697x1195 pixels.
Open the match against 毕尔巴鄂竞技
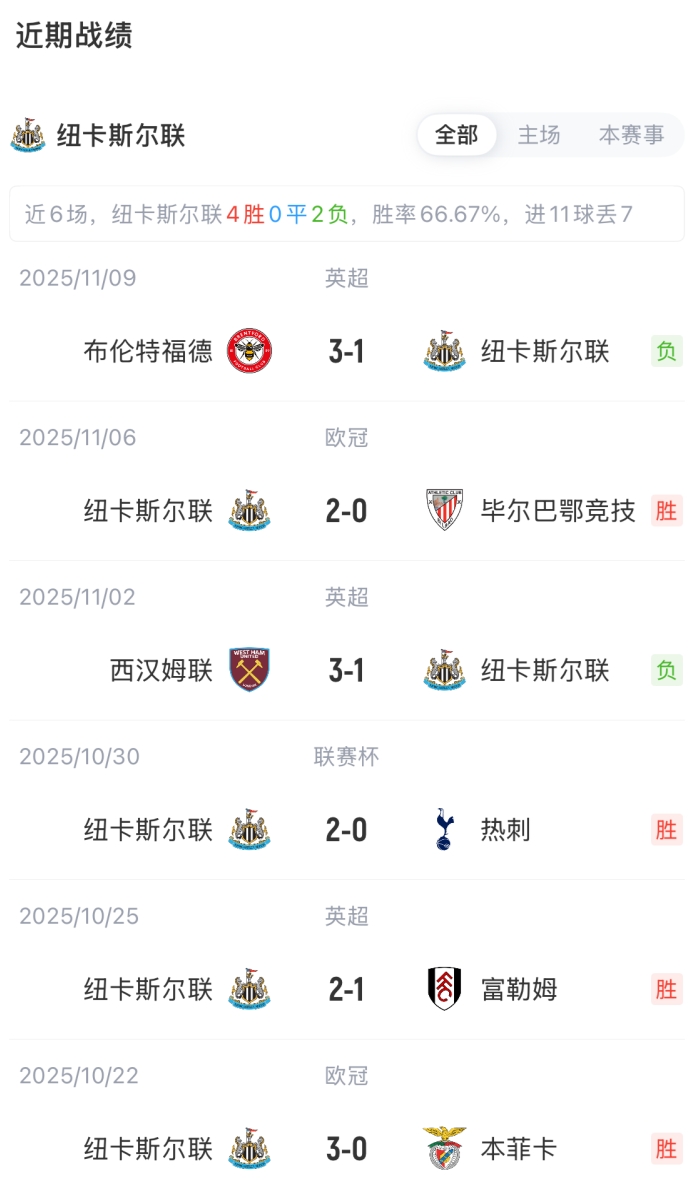[346, 511]
